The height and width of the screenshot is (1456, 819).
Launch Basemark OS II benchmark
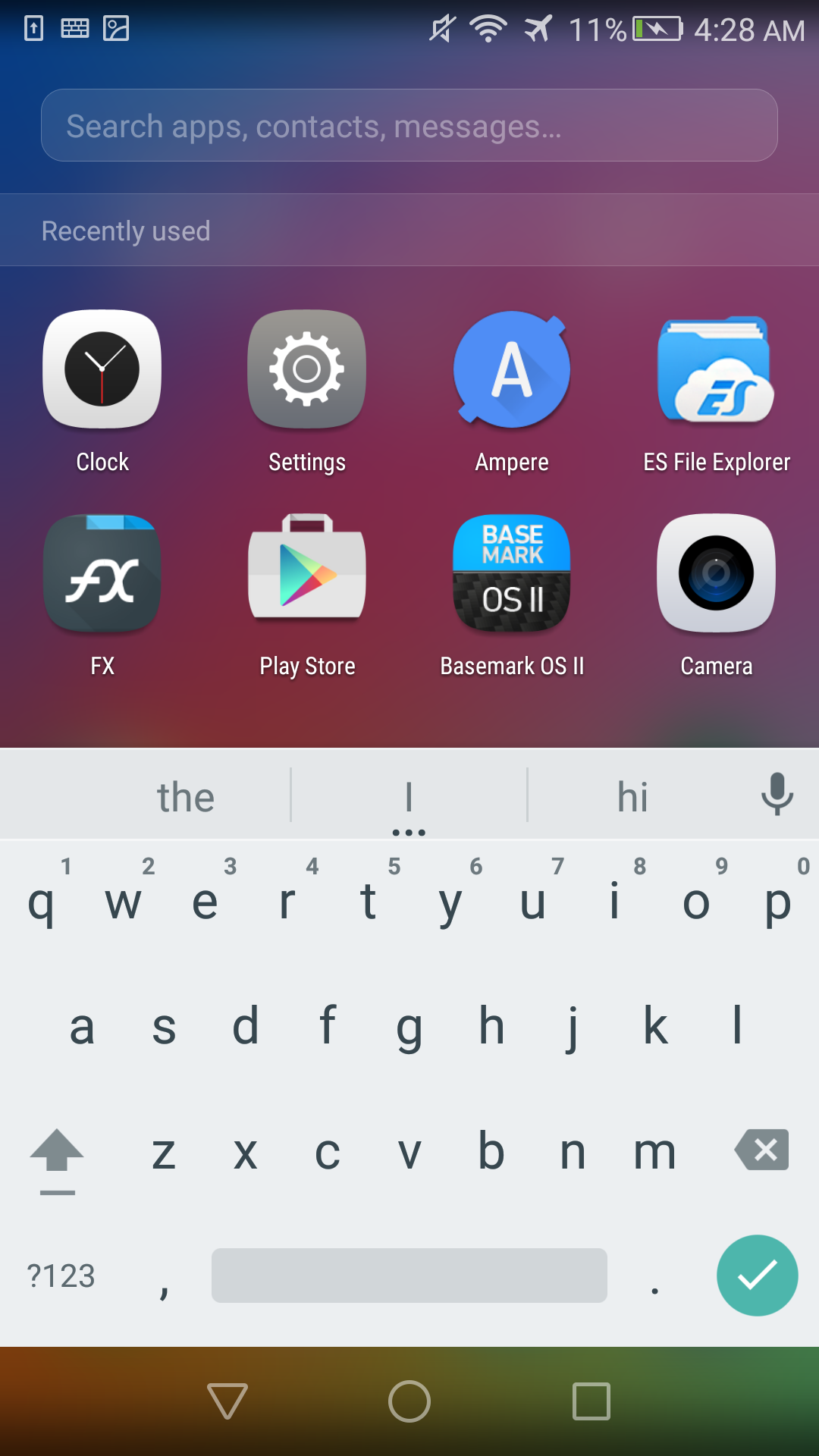[512, 574]
